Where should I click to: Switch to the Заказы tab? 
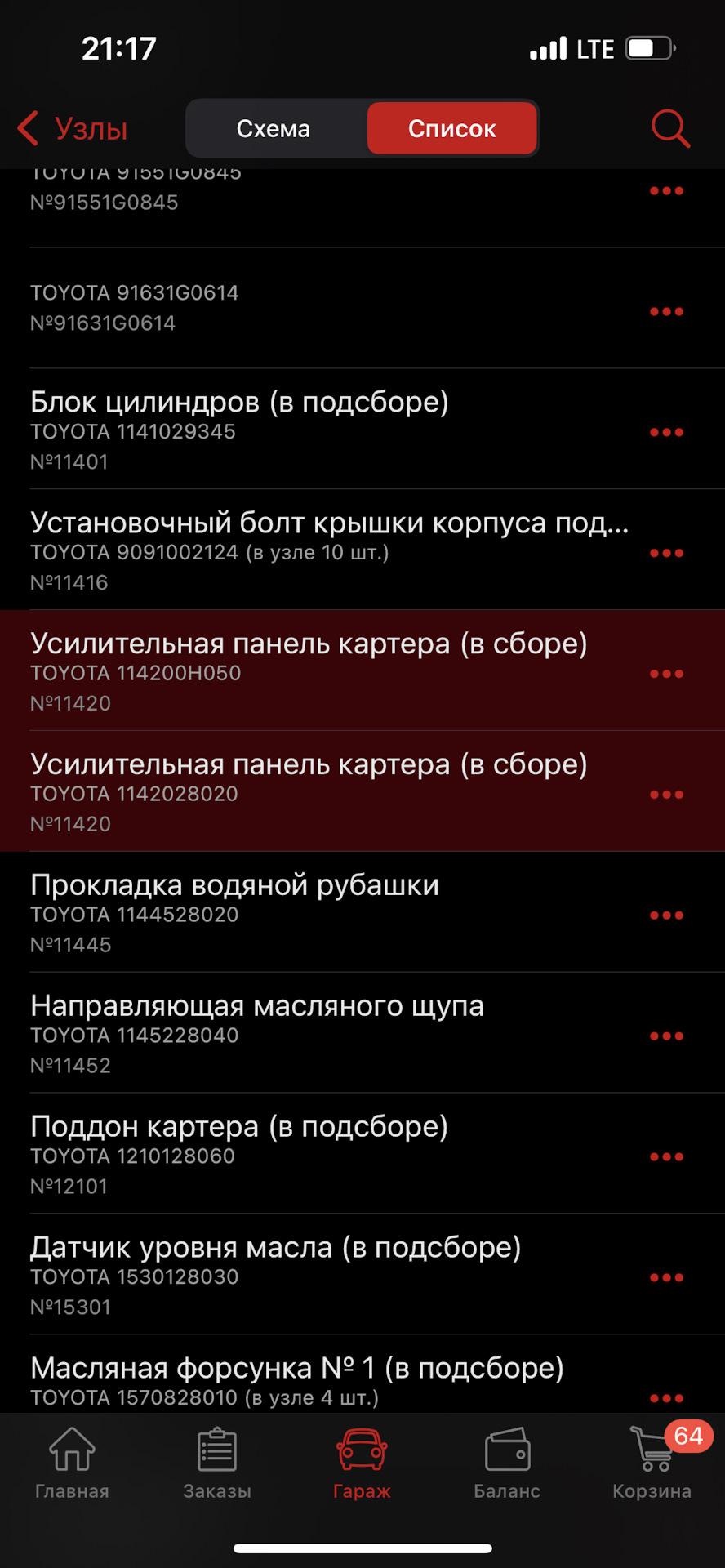pos(217,1463)
